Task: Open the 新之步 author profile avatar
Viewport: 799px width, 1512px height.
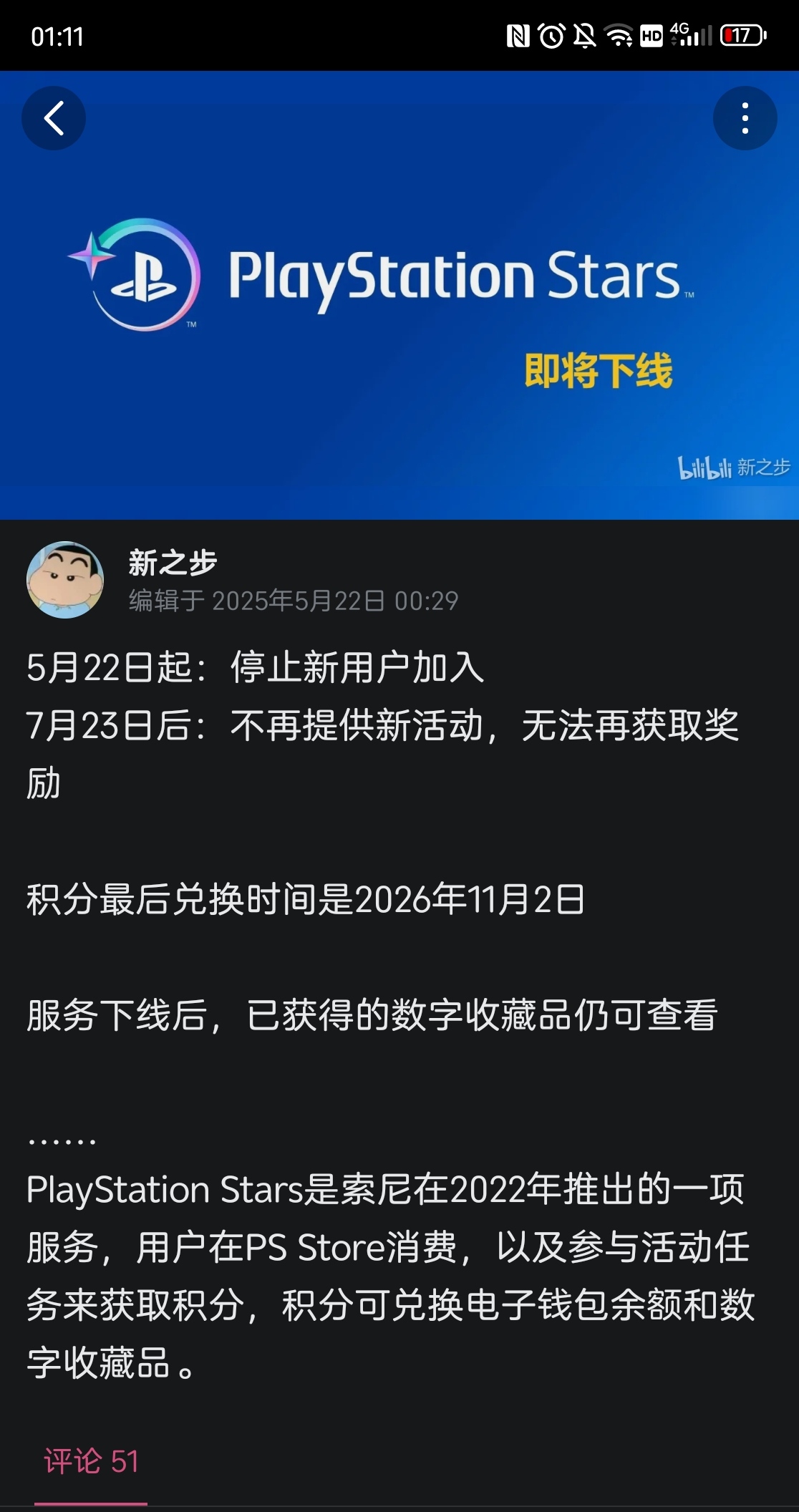Action: [65, 579]
